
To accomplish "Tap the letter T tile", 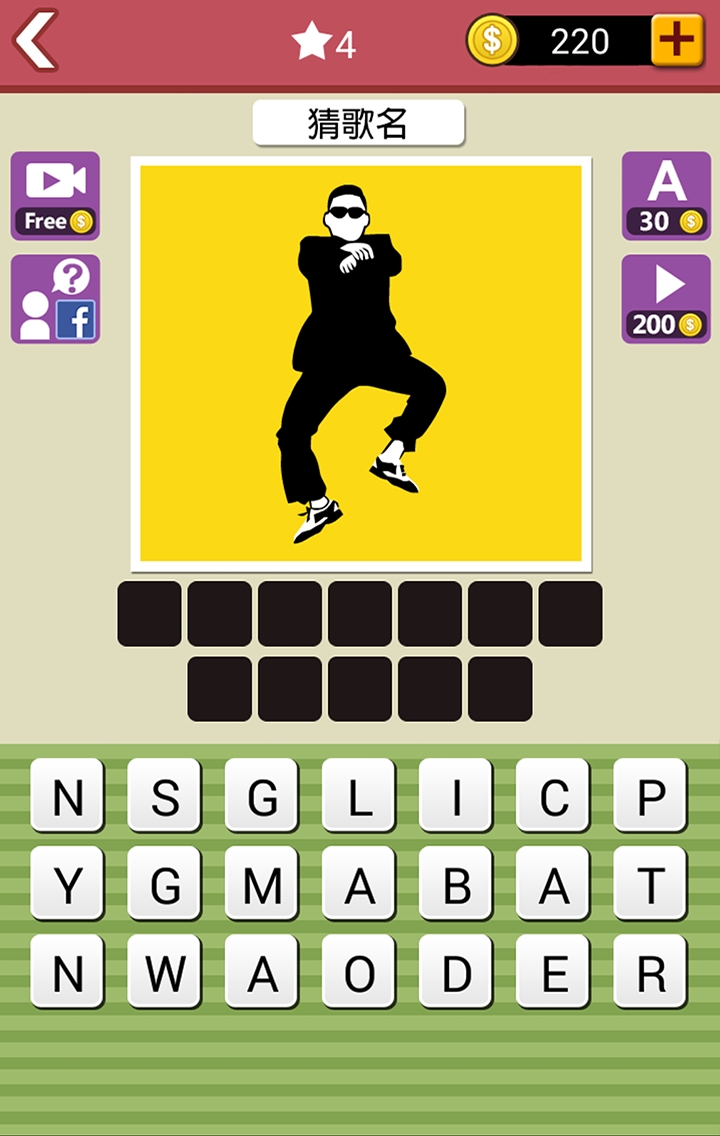I will coord(650,884).
